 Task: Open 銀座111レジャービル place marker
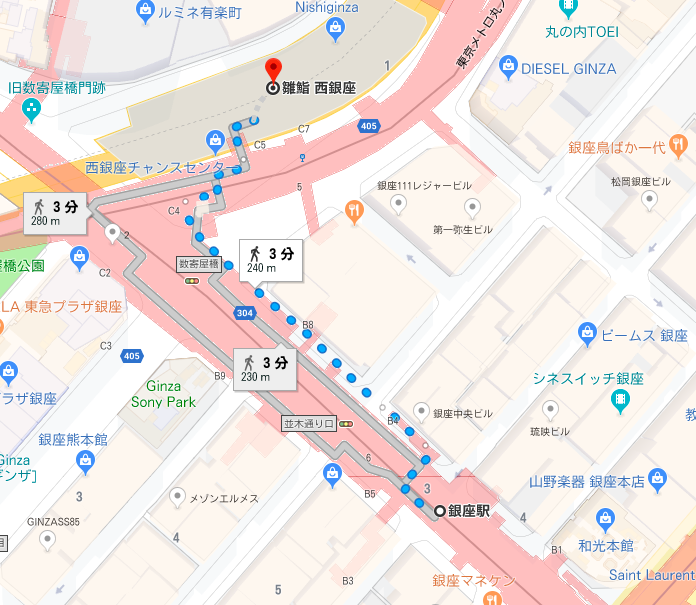(x=398, y=205)
